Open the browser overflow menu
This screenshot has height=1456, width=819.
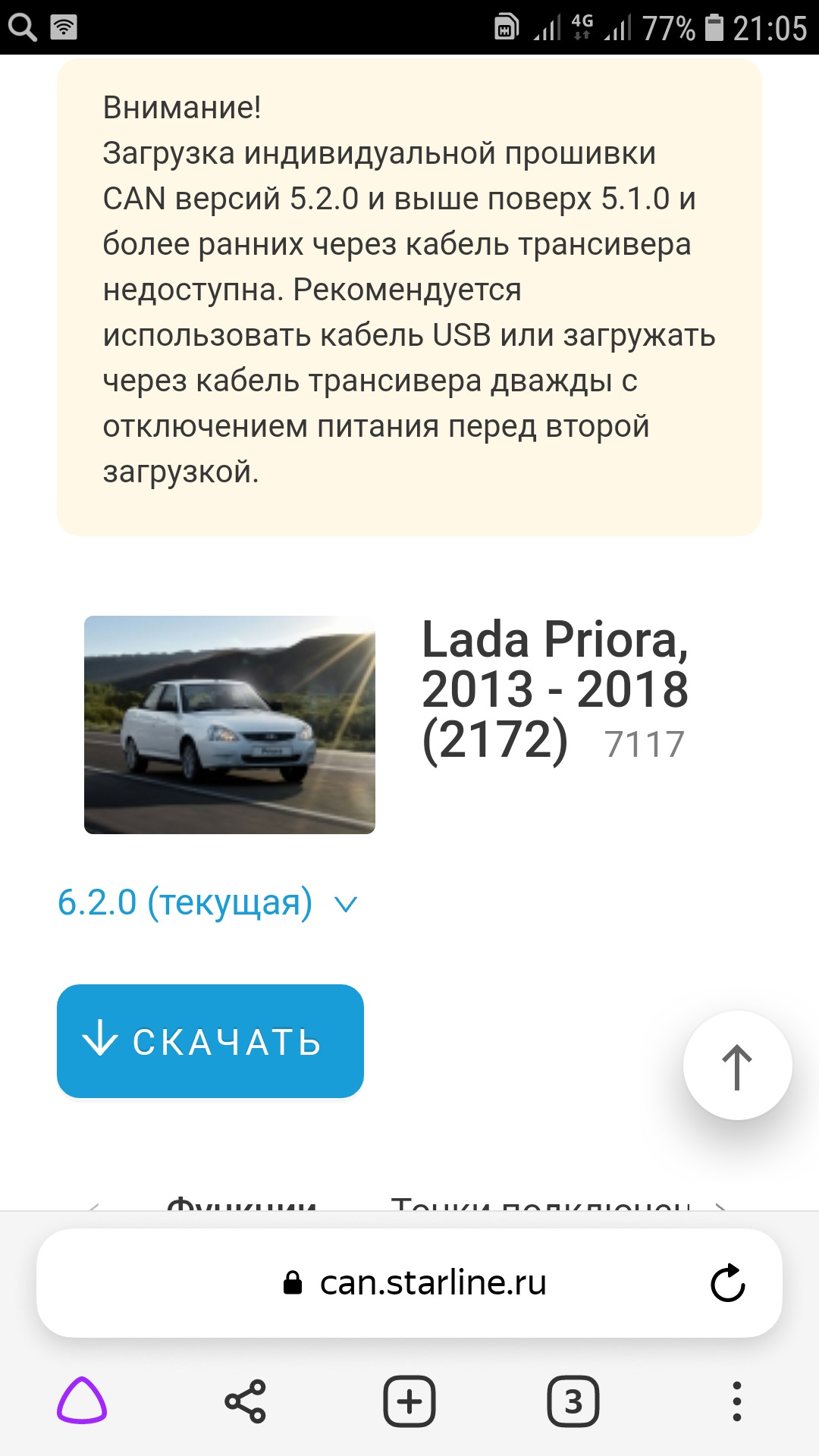736,1401
